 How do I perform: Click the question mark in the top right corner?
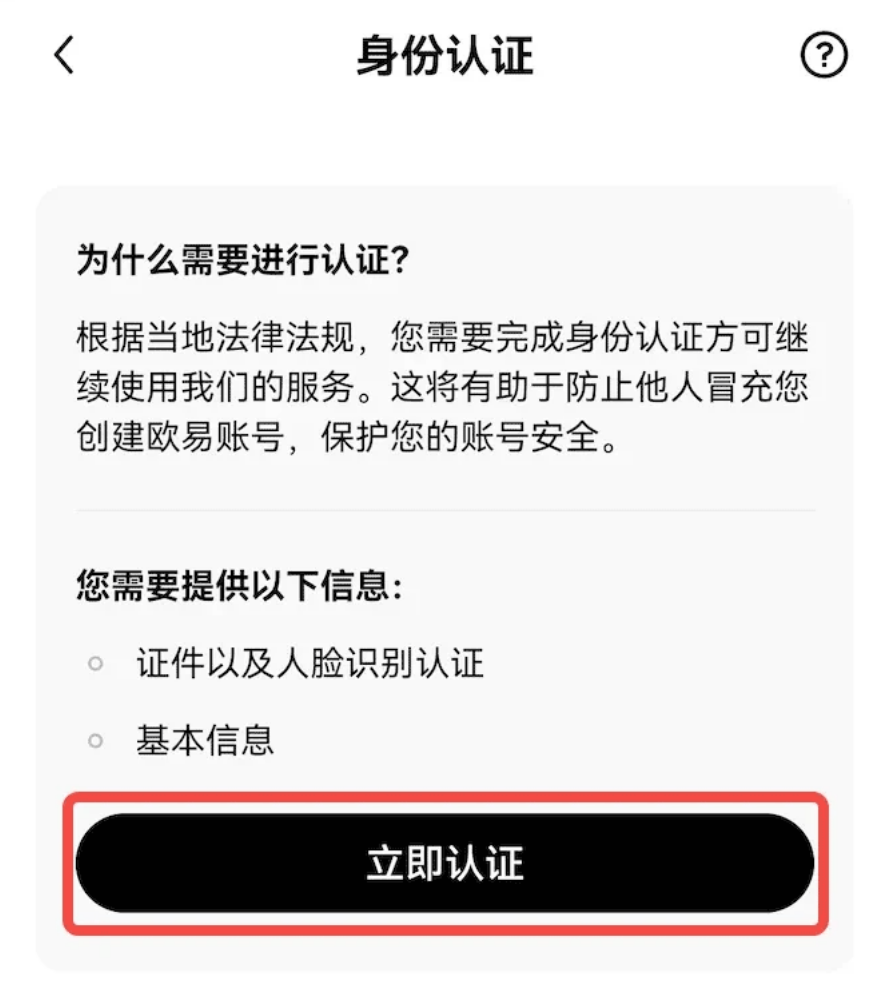[x=822, y=57]
